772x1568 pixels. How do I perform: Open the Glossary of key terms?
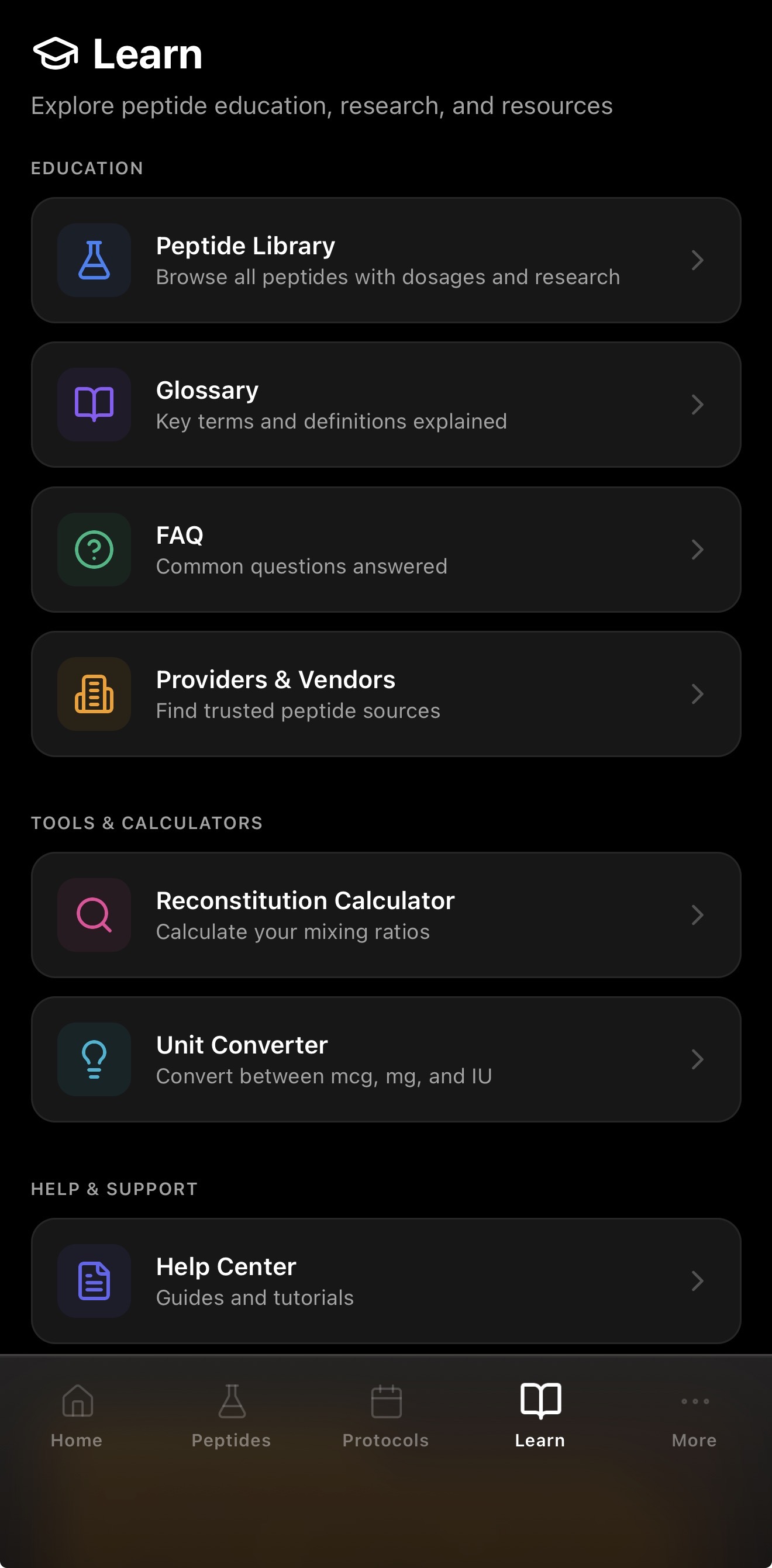[386, 405]
